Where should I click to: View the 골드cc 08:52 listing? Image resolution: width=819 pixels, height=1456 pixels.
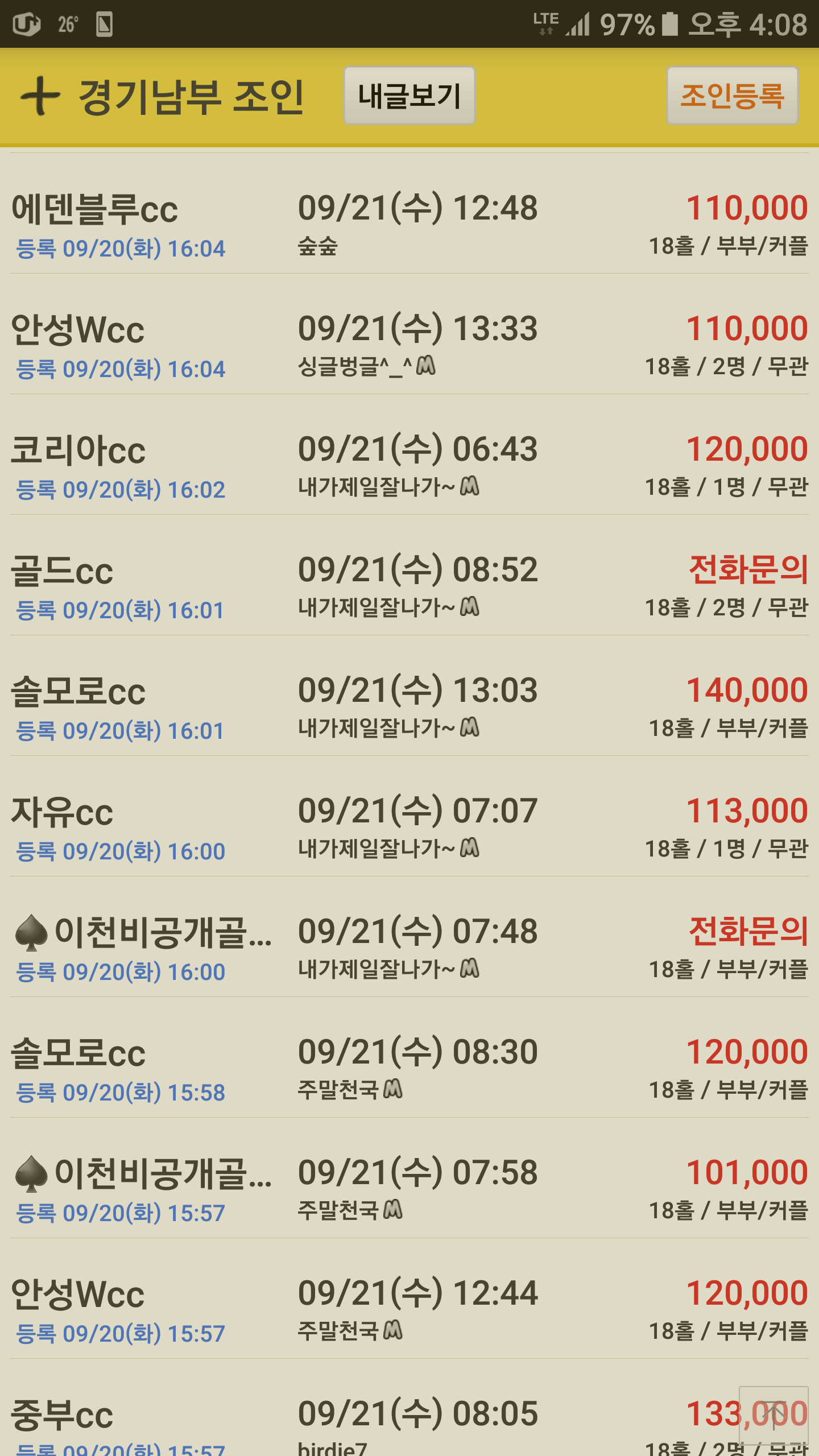pos(409,586)
